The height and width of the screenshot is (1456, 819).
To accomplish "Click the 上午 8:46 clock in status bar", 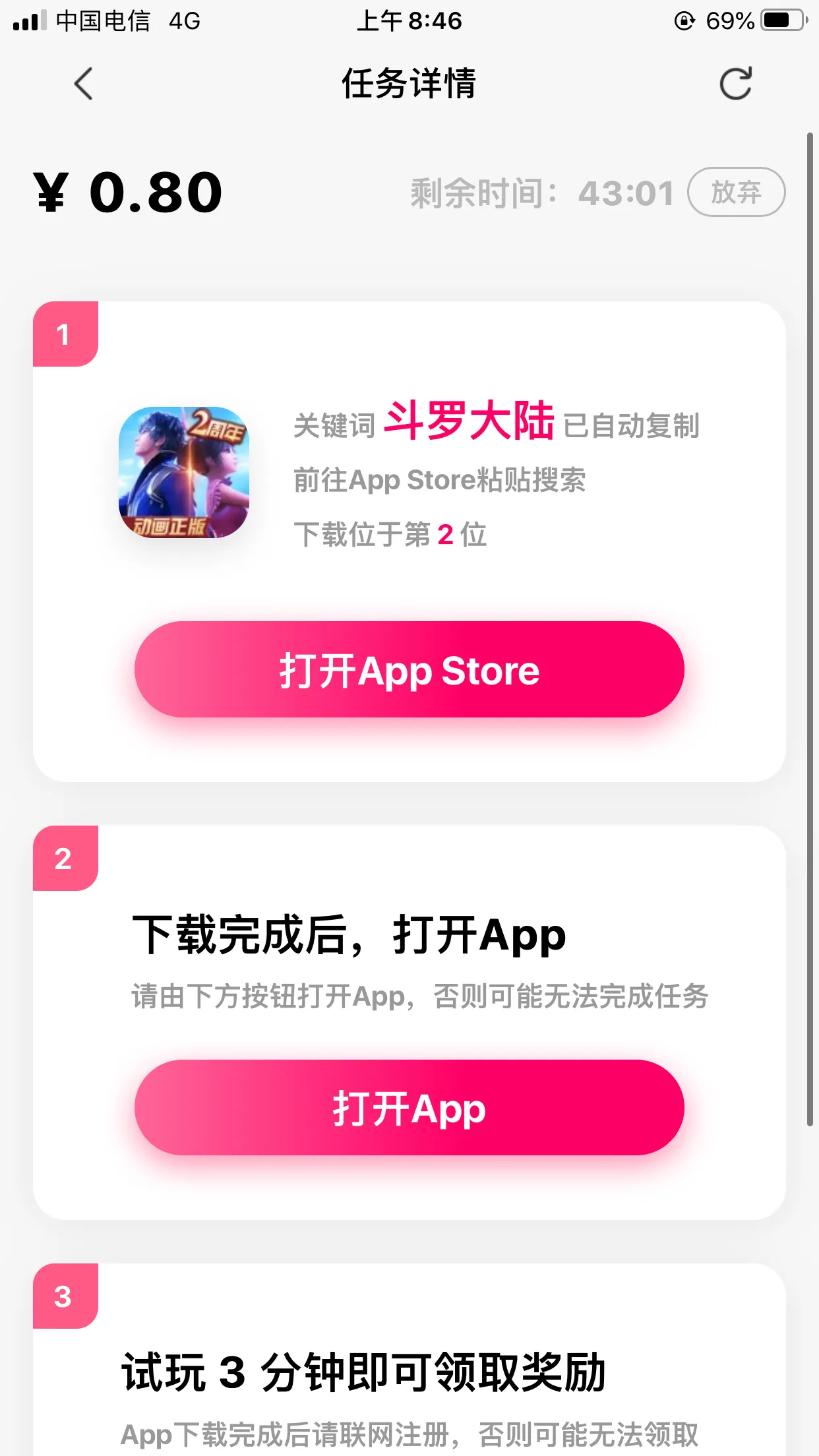I will [409, 21].
